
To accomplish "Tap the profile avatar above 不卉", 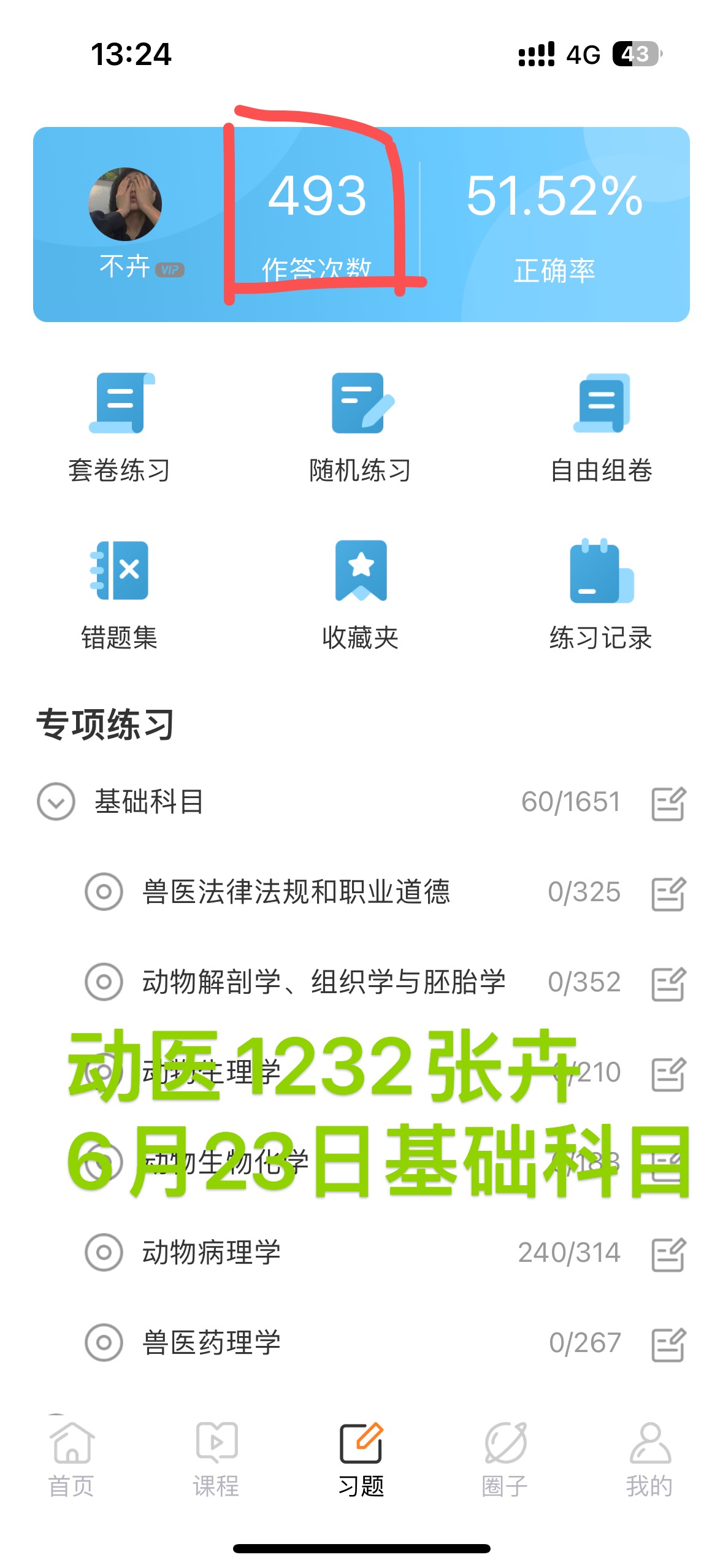I will (x=126, y=204).
